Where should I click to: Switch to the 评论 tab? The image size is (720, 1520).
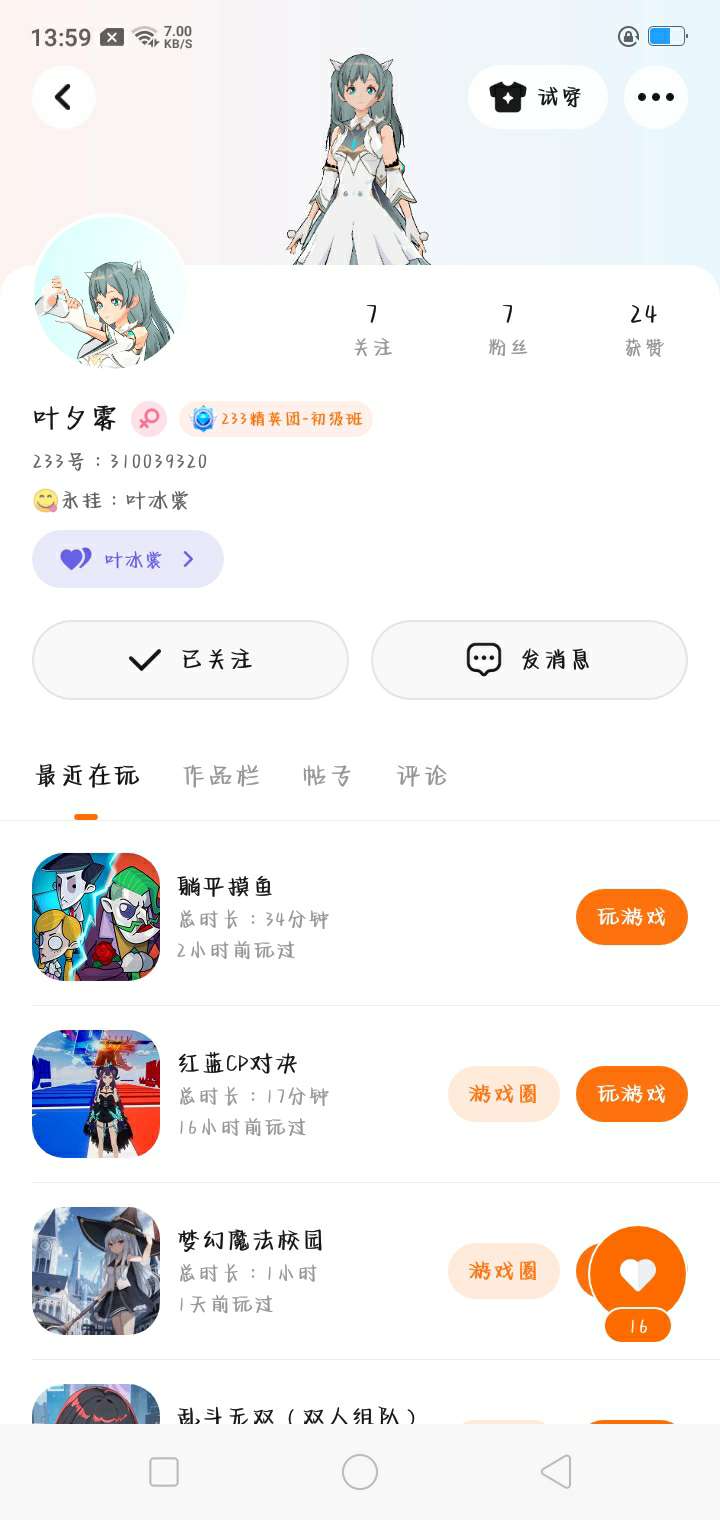click(421, 776)
